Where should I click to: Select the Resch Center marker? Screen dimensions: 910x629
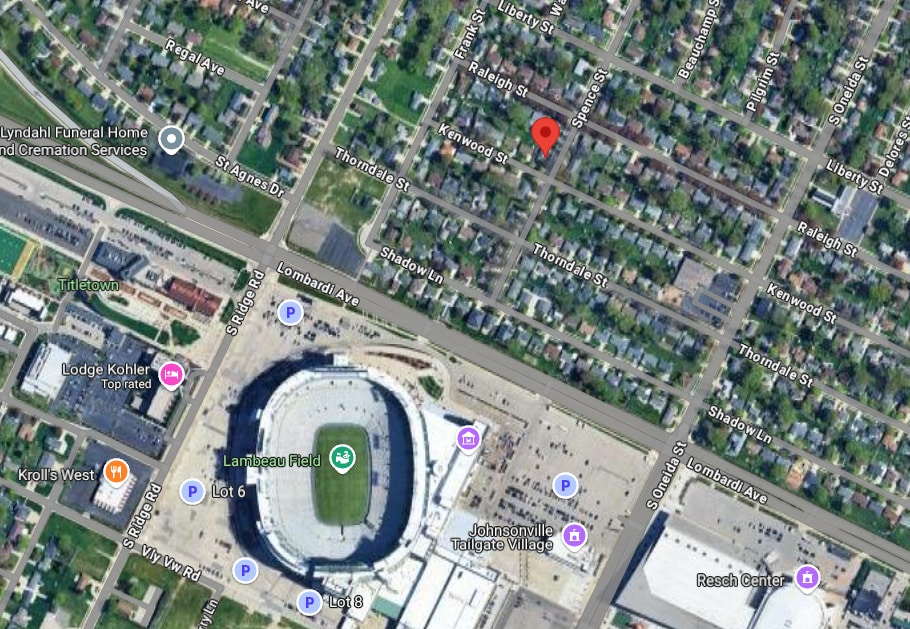807,577
